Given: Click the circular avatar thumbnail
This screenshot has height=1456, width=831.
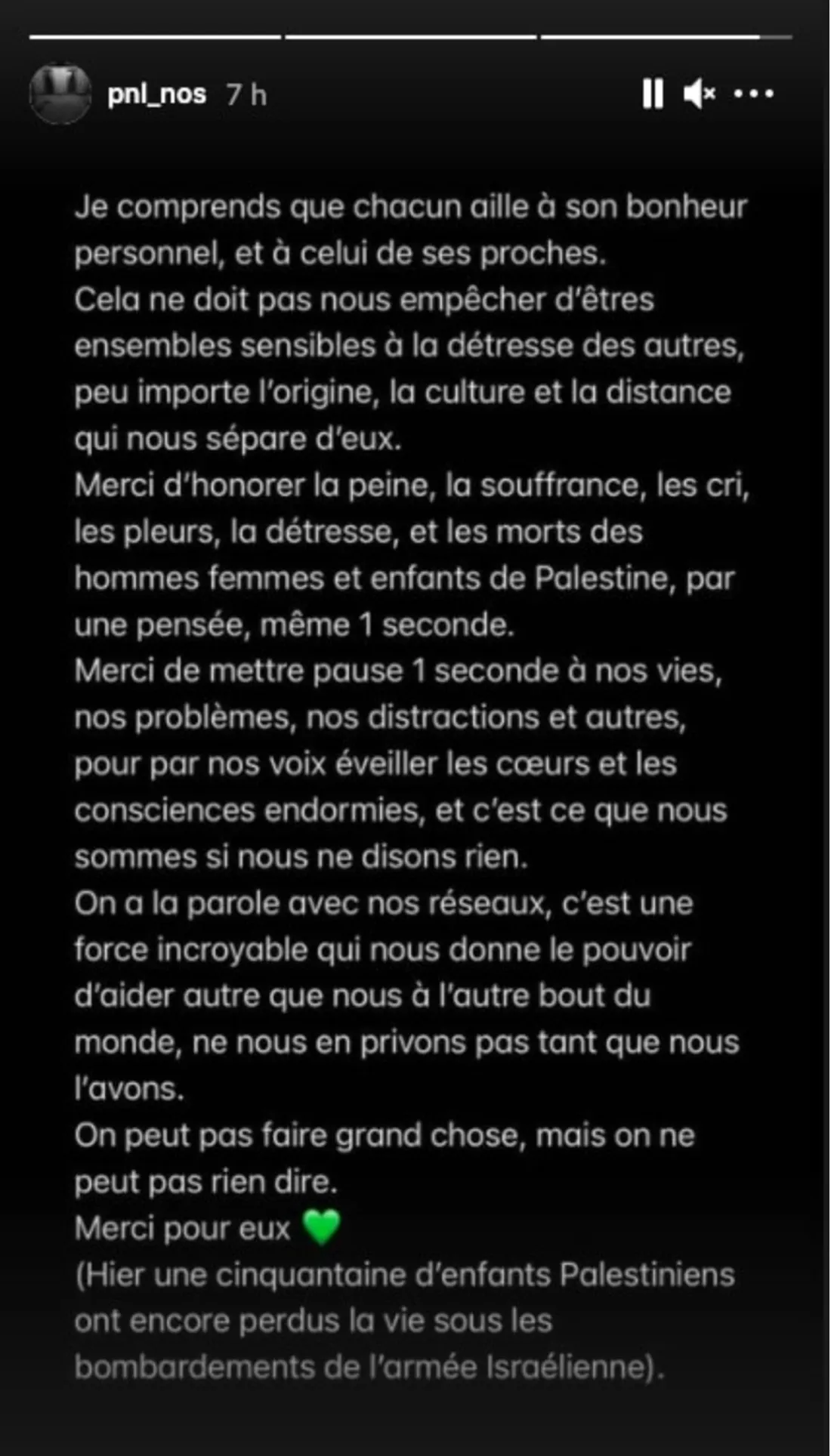Looking at the screenshot, I should pos(60,92).
